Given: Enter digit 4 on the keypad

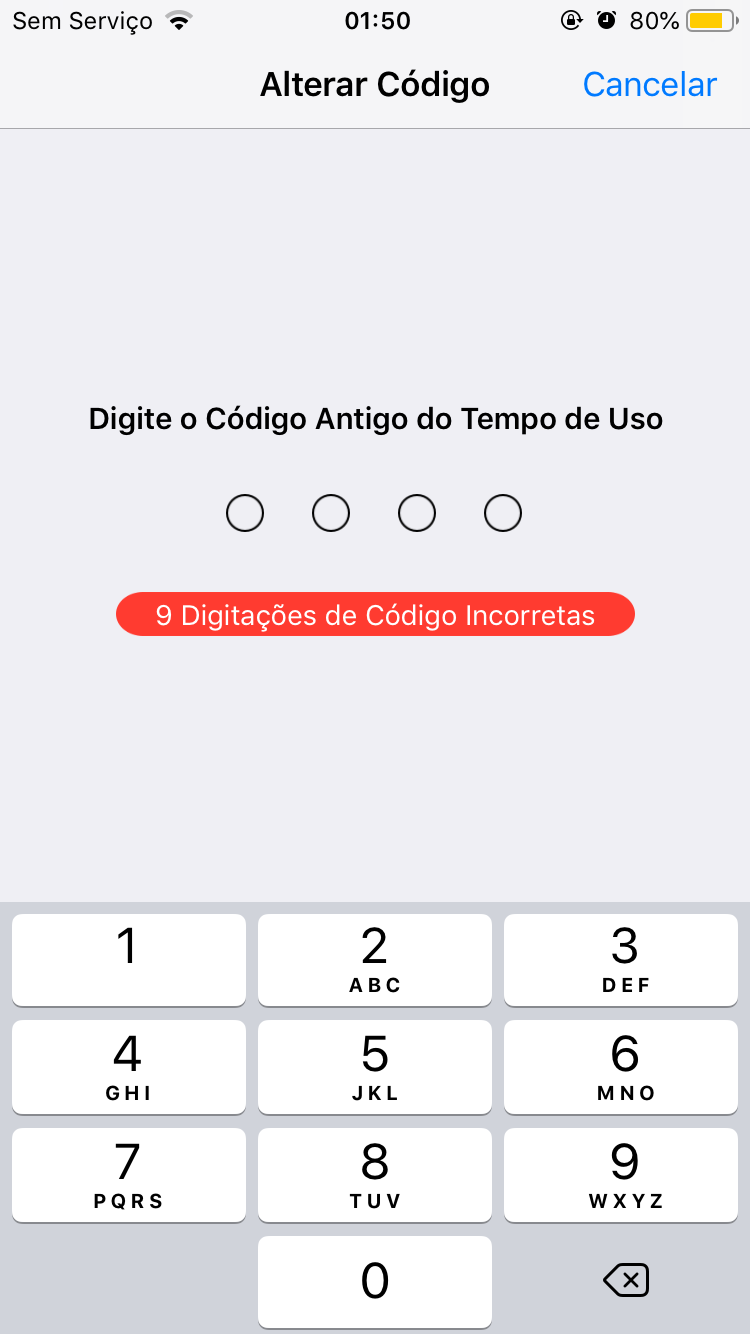Looking at the screenshot, I should (128, 1066).
